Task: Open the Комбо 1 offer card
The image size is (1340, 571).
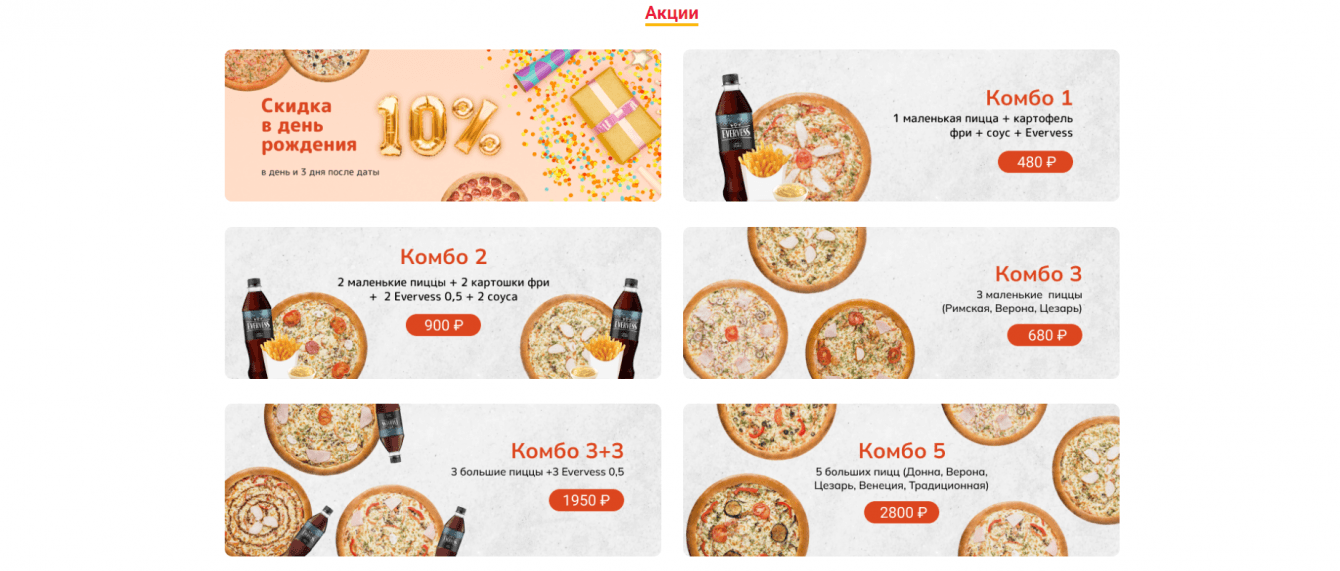Action: point(900,125)
